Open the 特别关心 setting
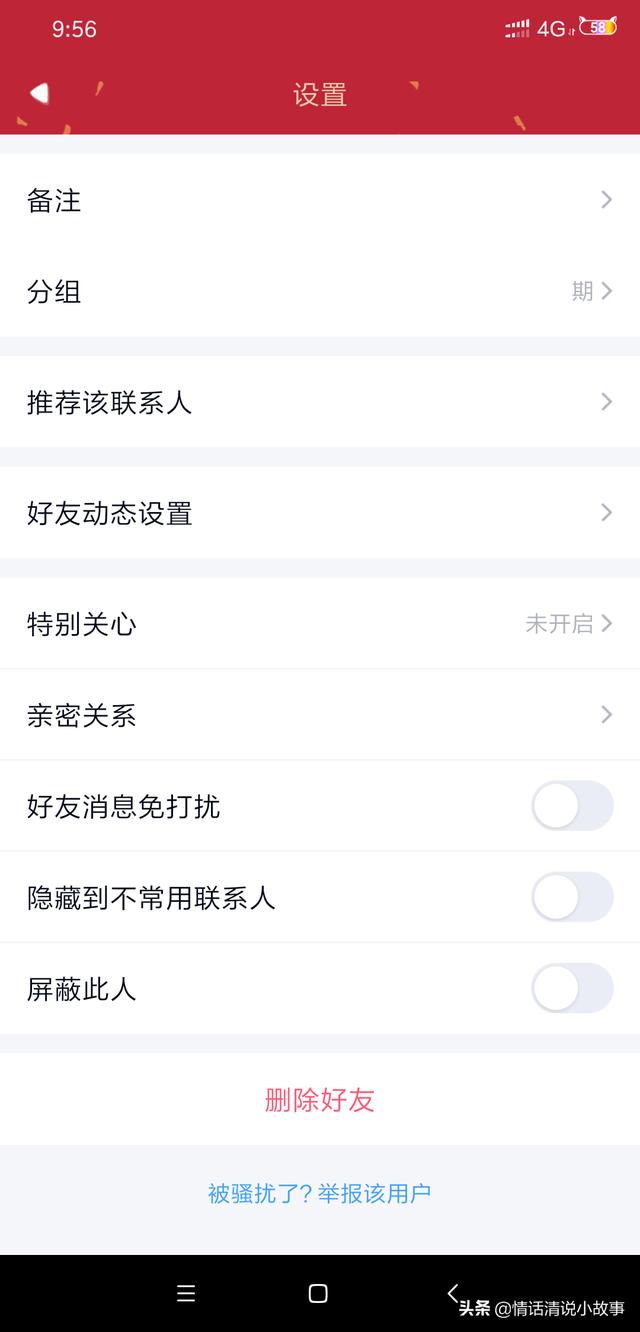This screenshot has width=640, height=1332. 320,624
